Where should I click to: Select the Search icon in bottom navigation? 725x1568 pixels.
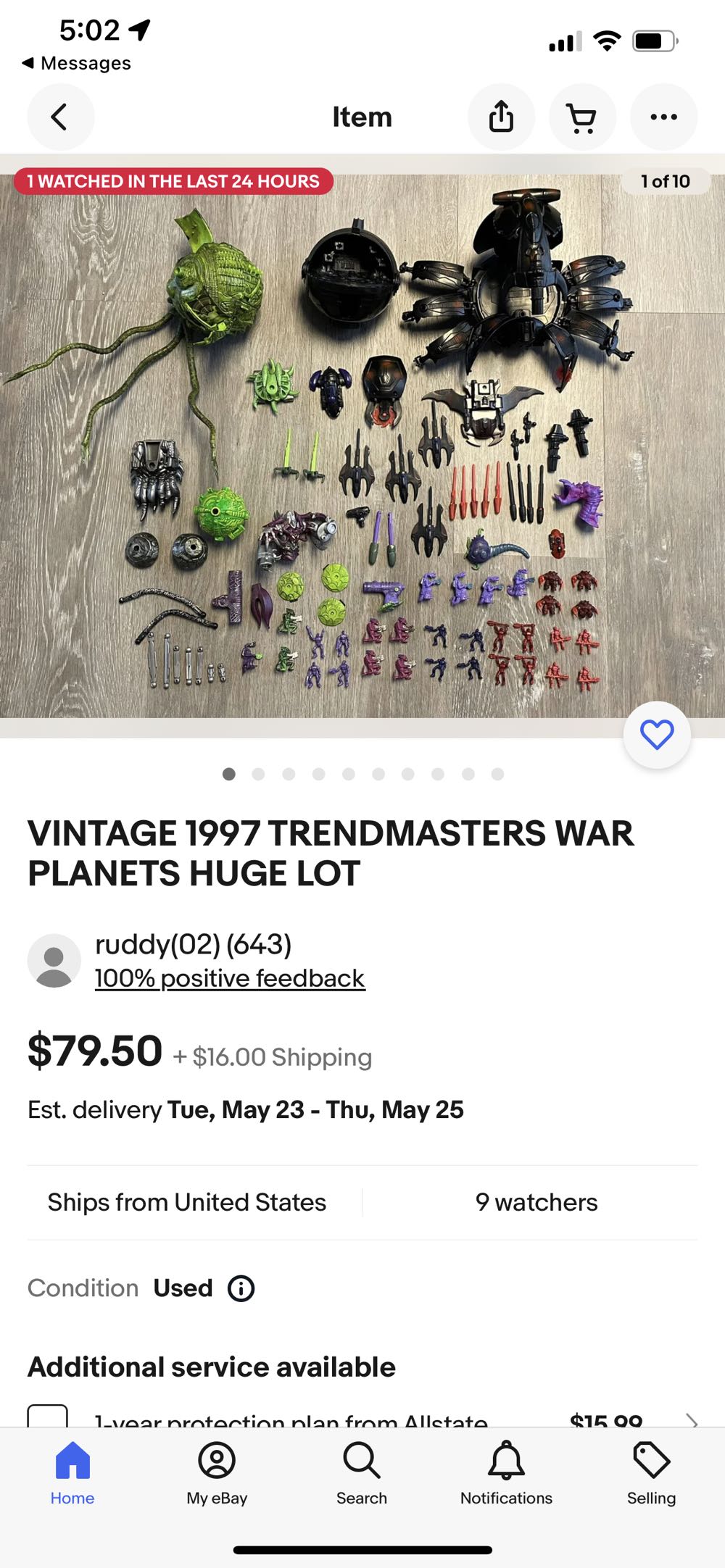click(x=361, y=1471)
